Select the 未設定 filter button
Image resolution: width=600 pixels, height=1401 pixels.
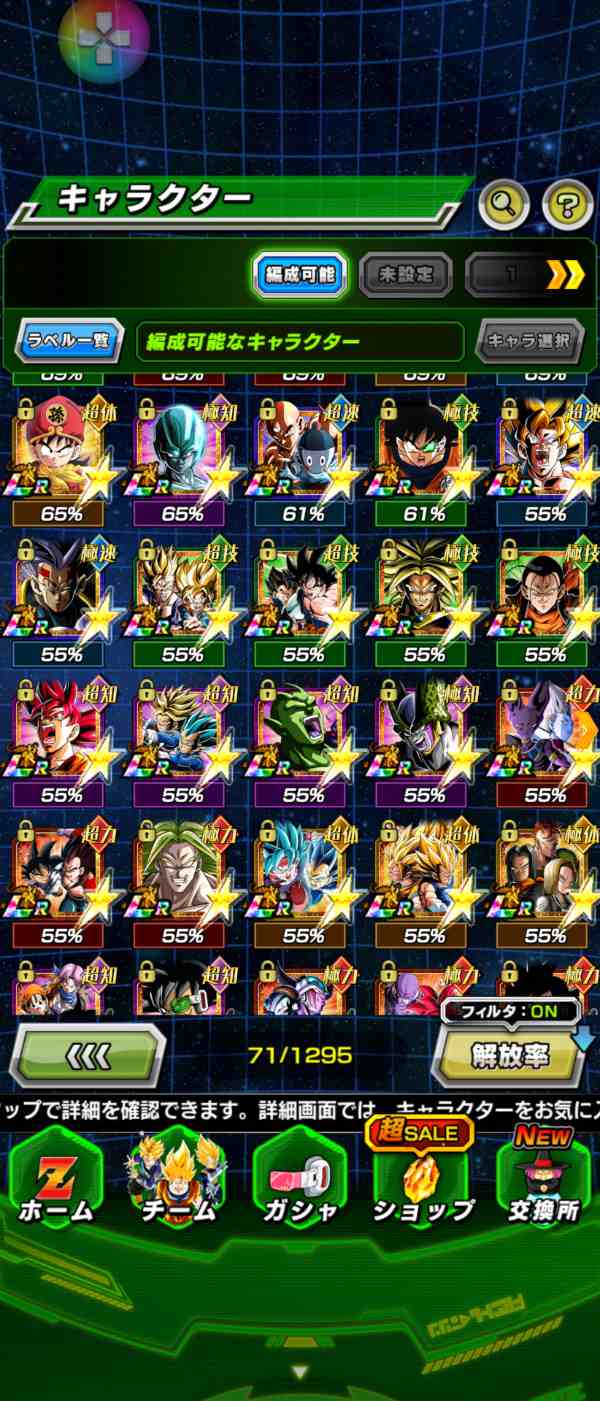[405, 275]
